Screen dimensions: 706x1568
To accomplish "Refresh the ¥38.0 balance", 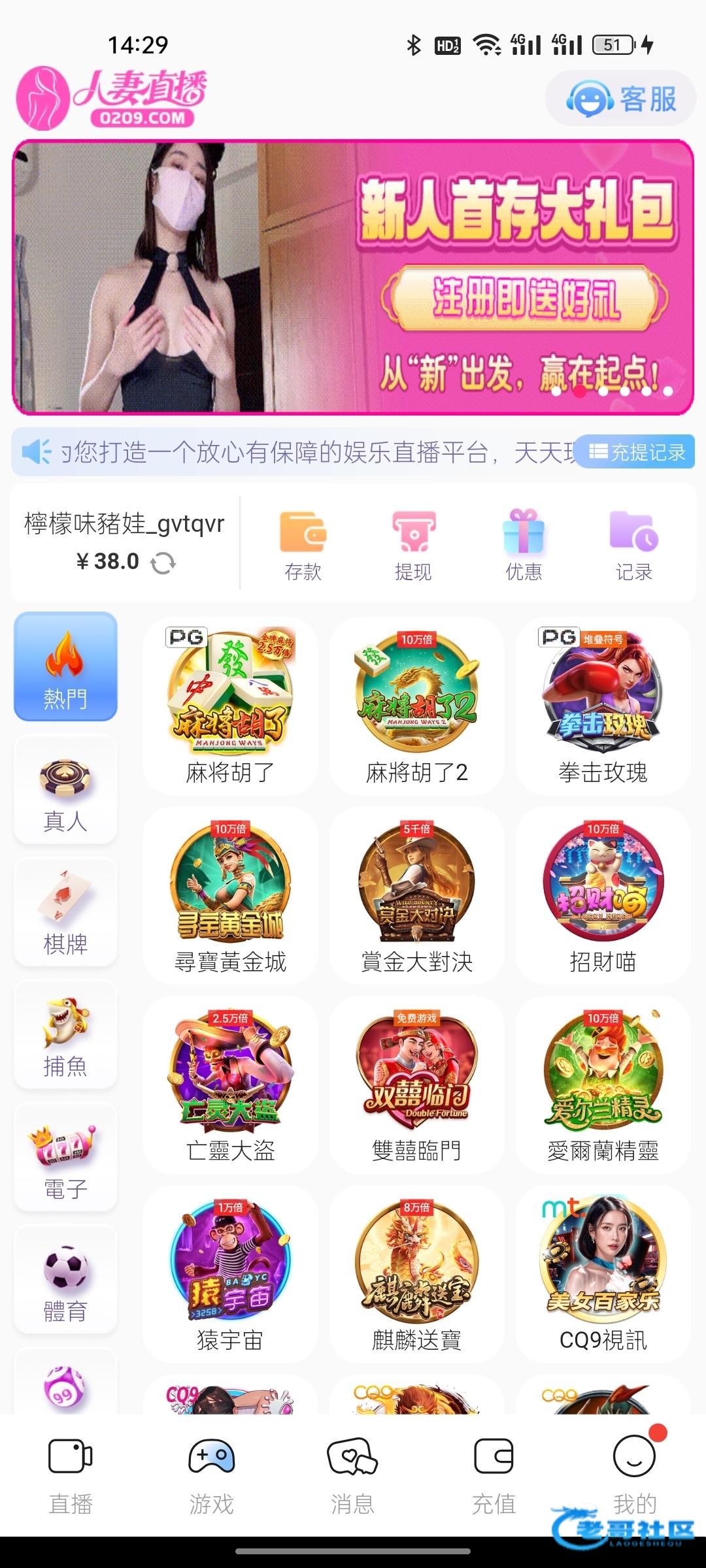I will [x=163, y=563].
